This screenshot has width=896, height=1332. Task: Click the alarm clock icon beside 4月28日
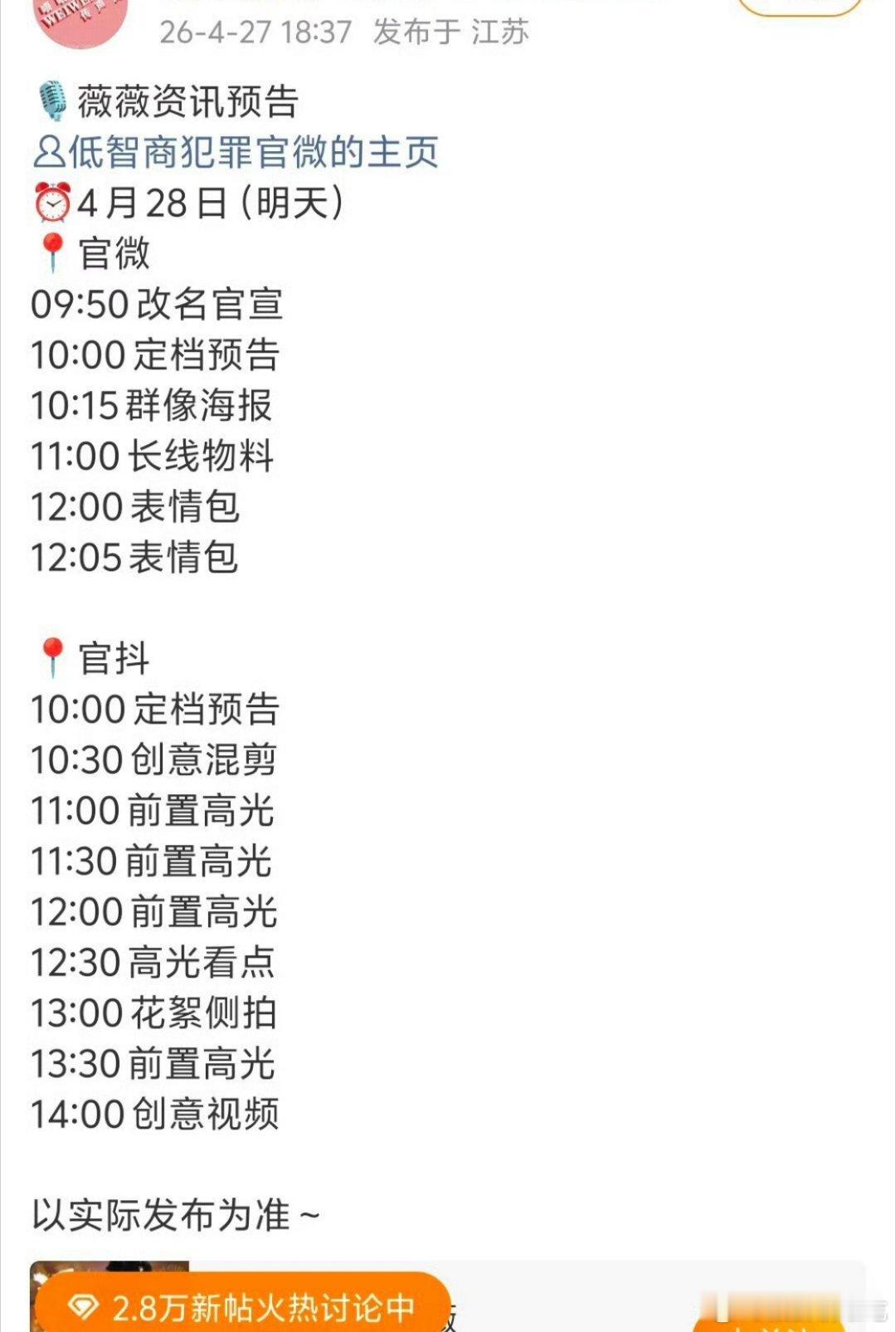(x=51, y=202)
